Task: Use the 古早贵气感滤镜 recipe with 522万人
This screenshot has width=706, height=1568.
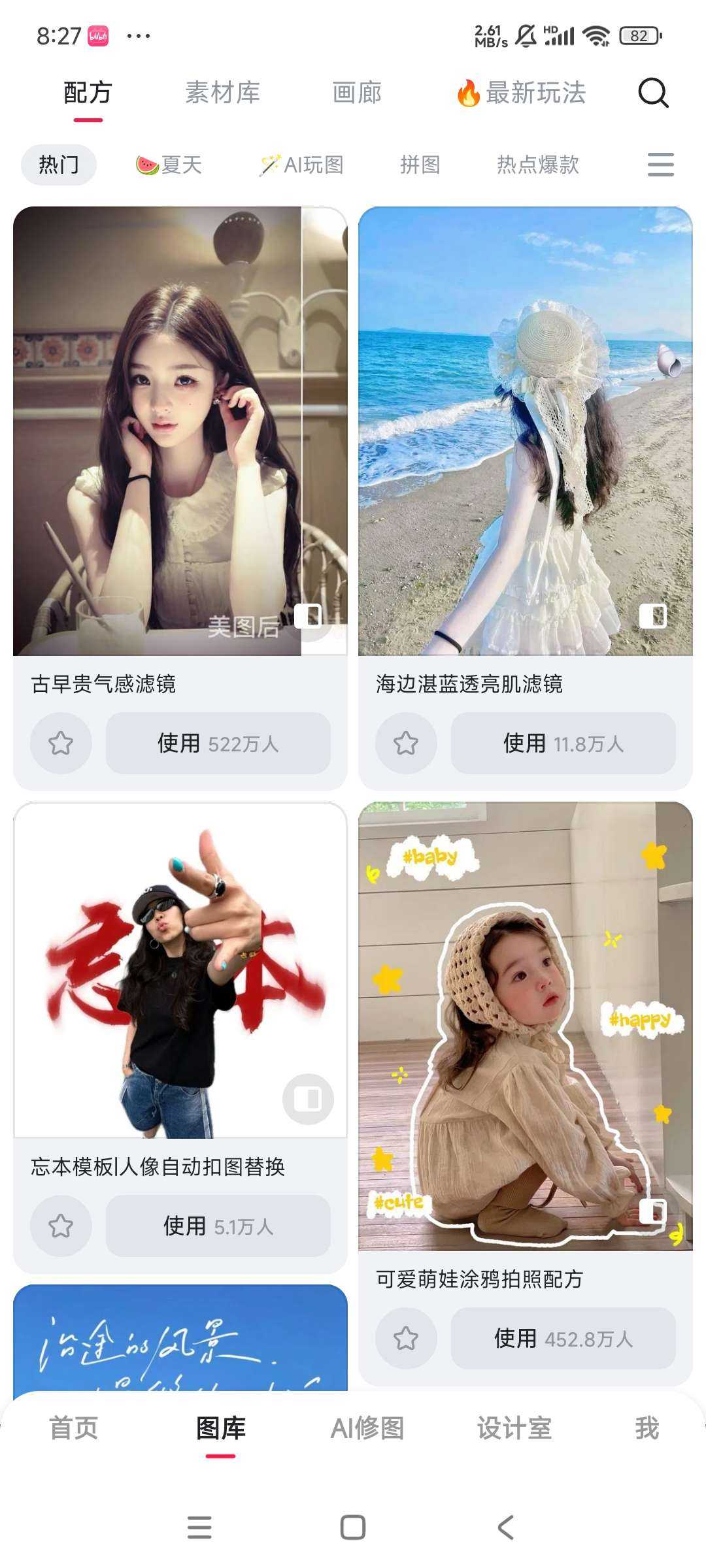Action: (218, 743)
